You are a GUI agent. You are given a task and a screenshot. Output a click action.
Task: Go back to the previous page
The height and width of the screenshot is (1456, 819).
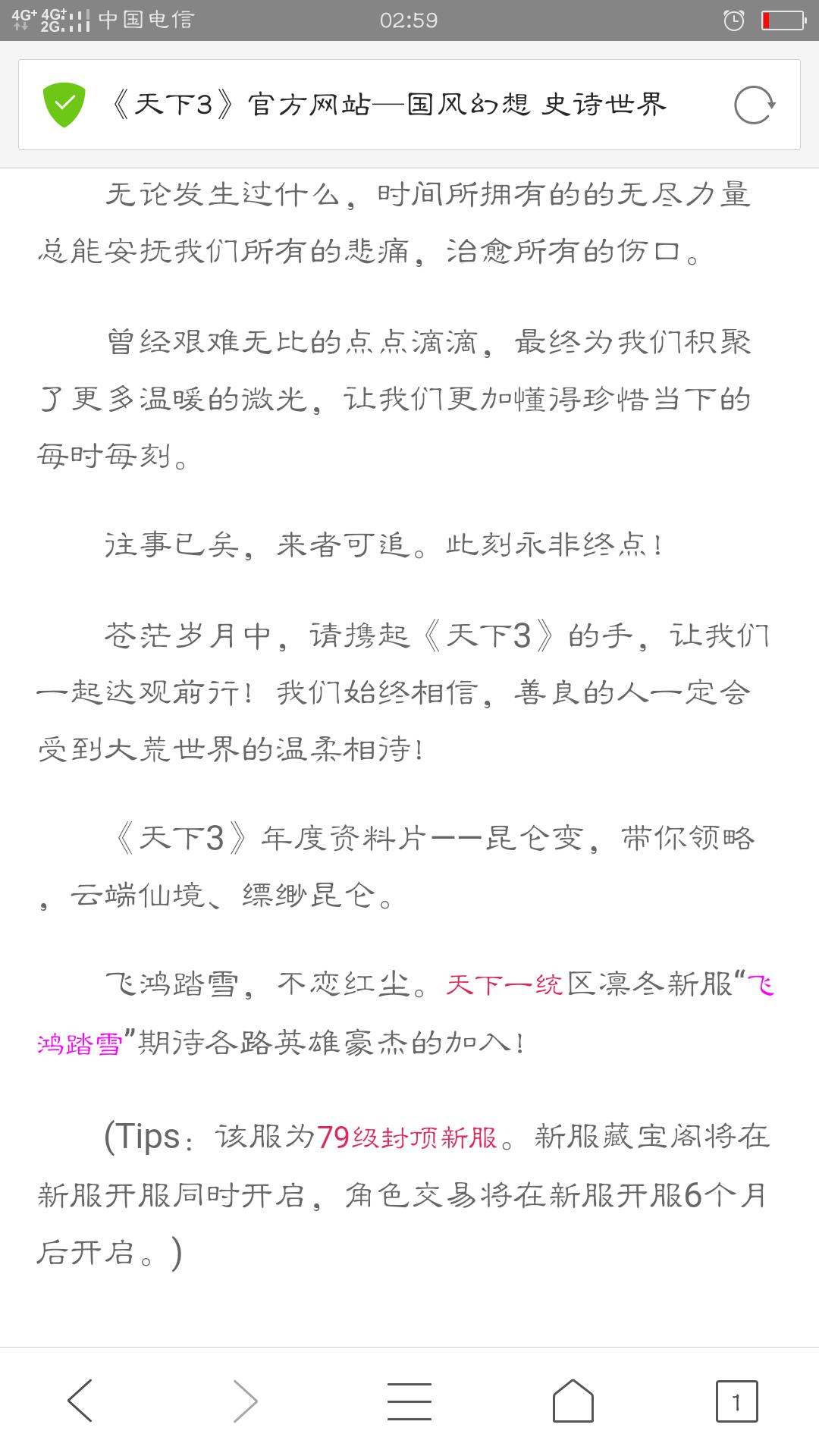click(x=80, y=1401)
